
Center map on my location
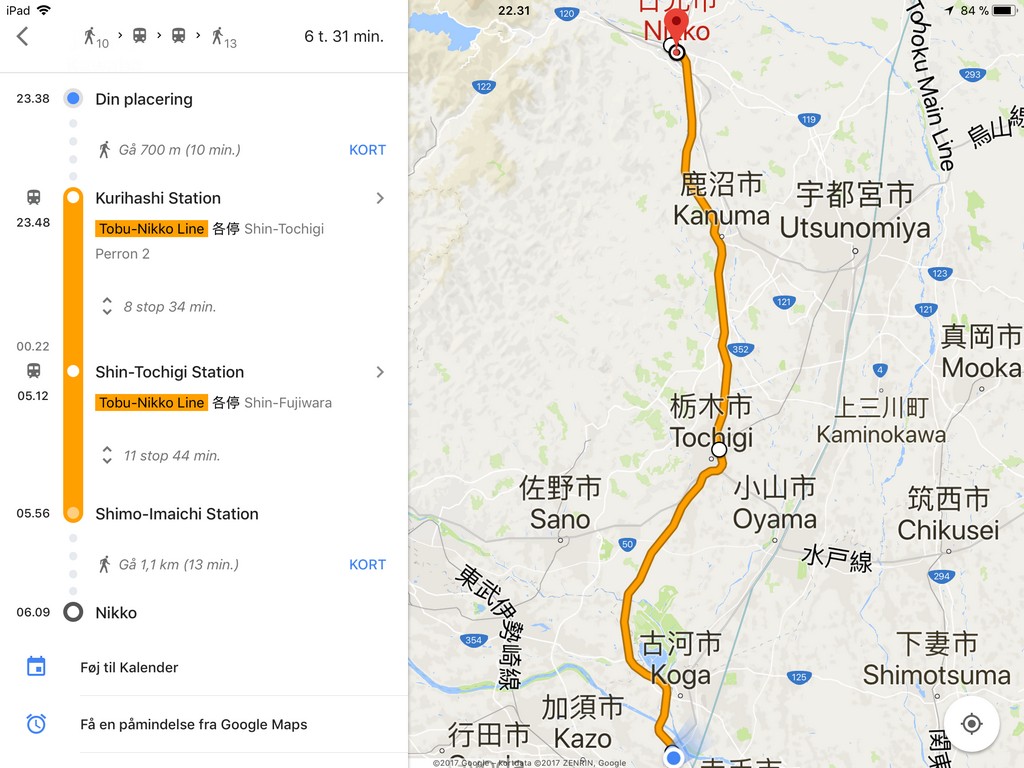tap(970, 724)
